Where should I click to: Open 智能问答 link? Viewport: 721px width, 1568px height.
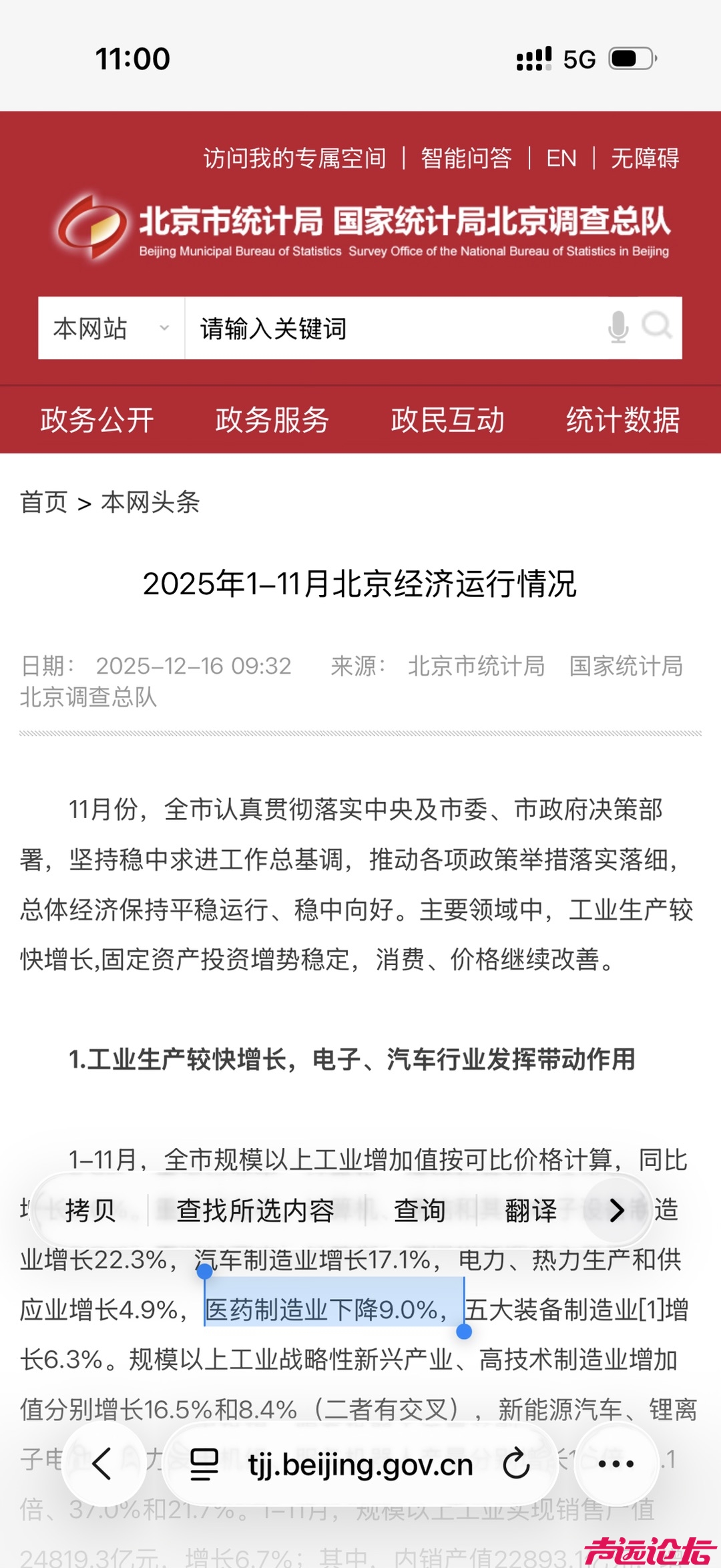(x=466, y=158)
